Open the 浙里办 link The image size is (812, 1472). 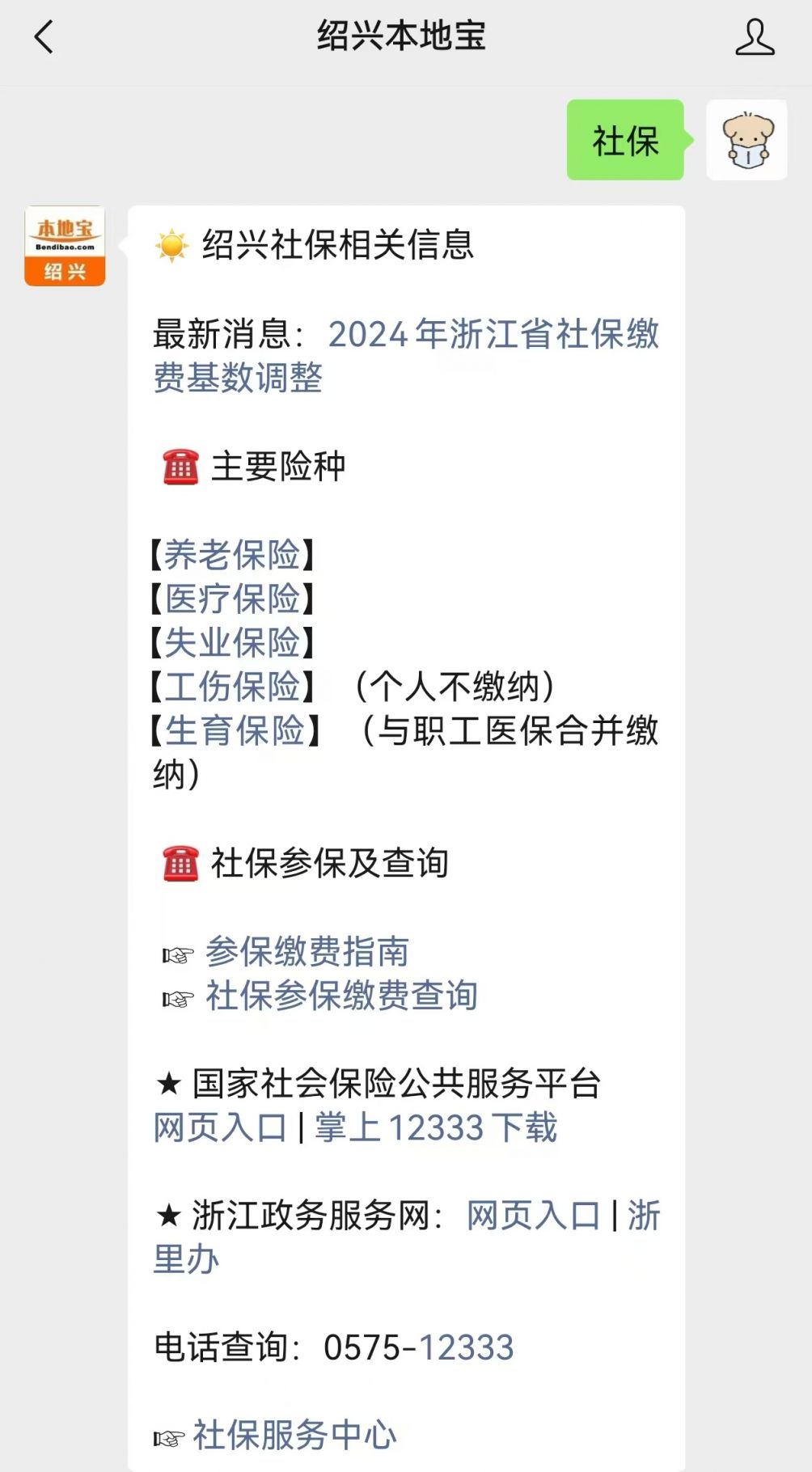(407, 1237)
